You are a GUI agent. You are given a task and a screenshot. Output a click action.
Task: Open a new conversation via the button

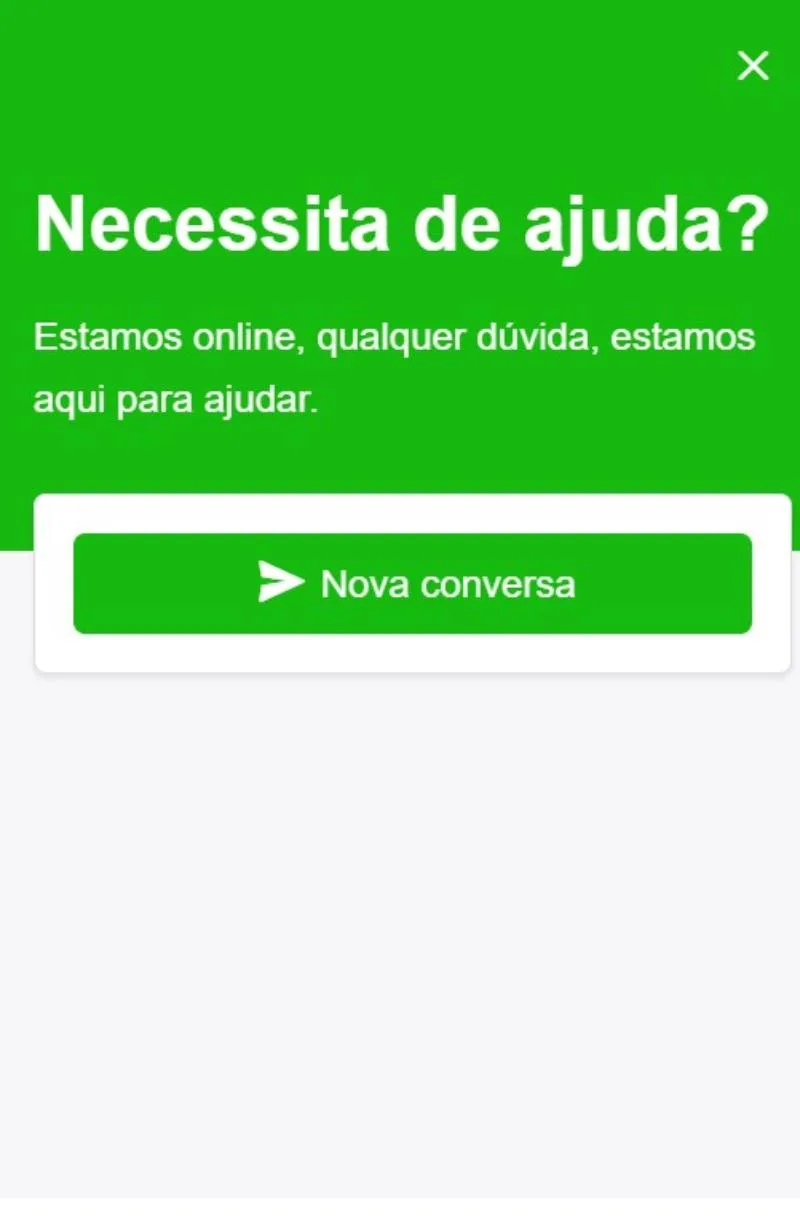tap(413, 583)
